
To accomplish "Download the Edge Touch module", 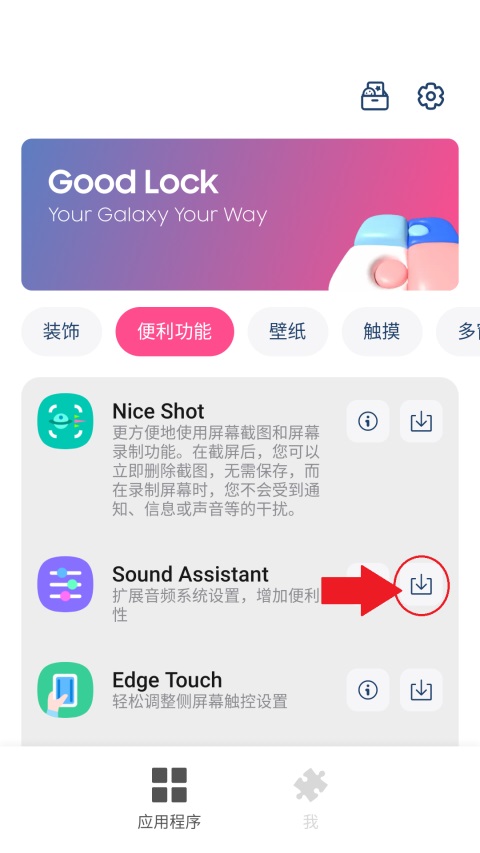I will [x=421, y=690].
